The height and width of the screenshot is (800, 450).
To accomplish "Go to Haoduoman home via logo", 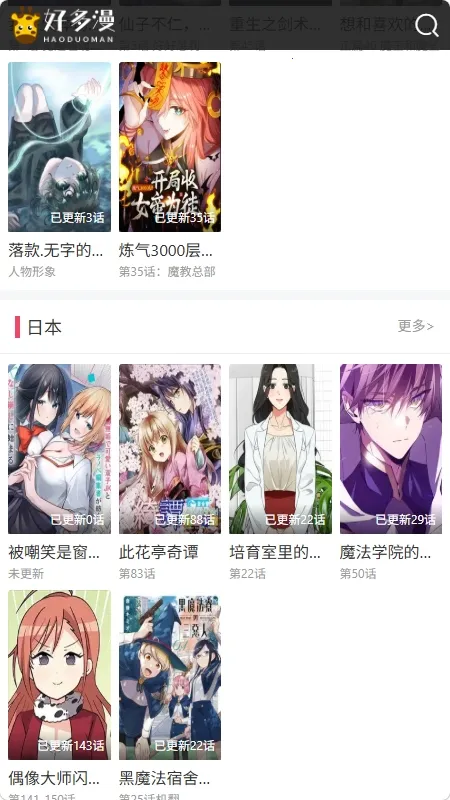I will coord(62,25).
